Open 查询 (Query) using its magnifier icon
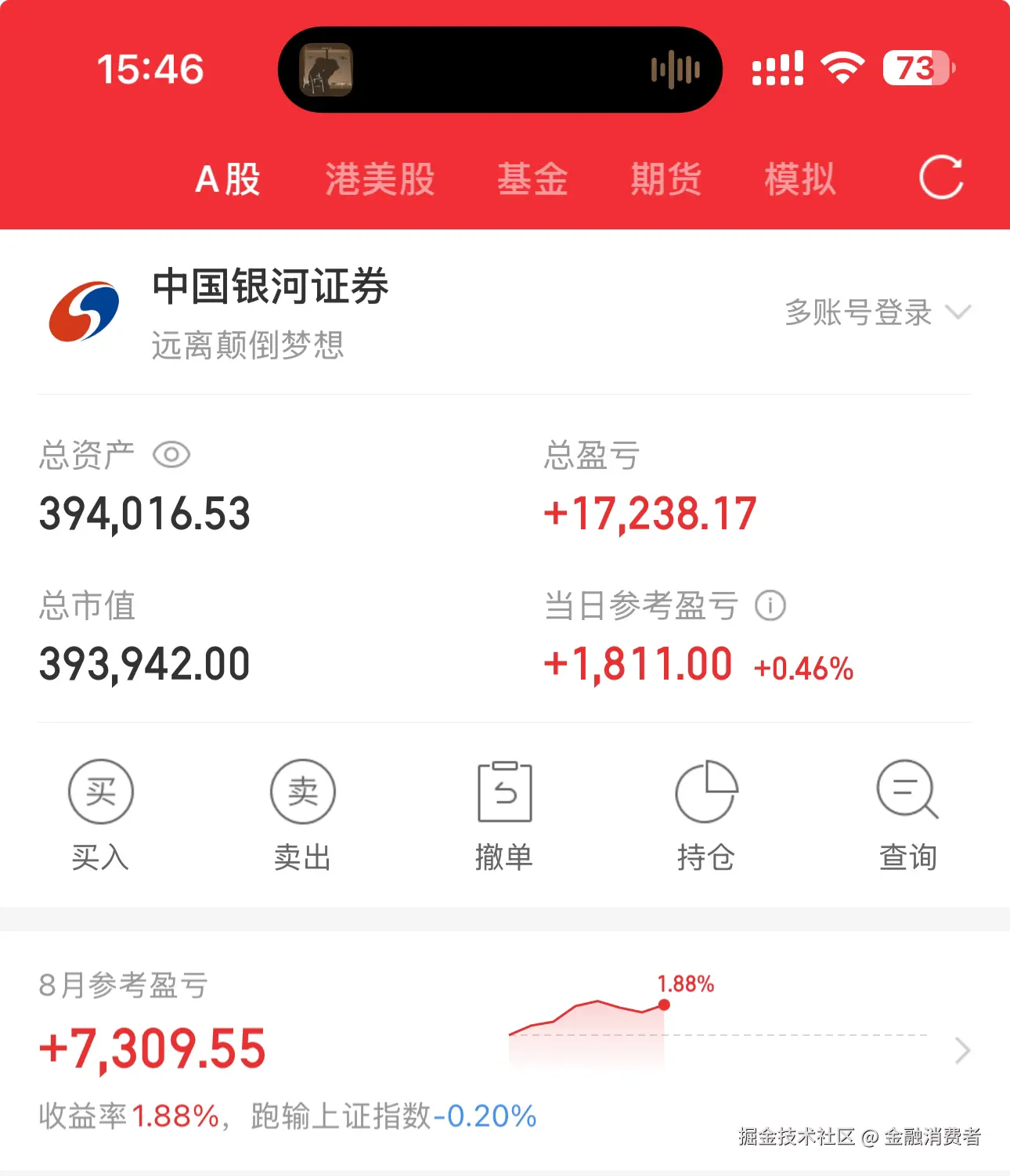This screenshot has height=1176, width=1010. (x=907, y=791)
